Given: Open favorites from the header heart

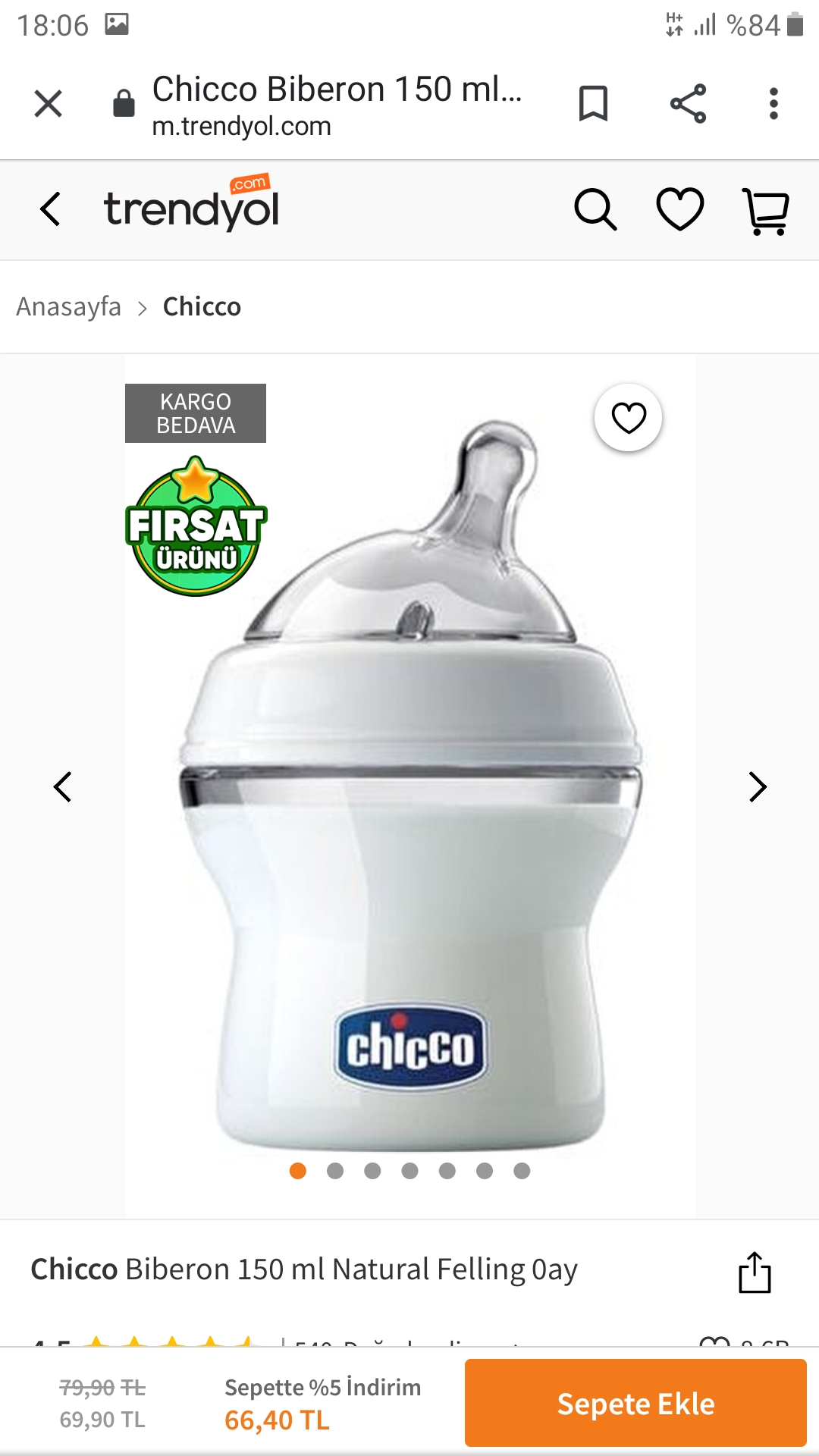Looking at the screenshot, I should click(680, 209).
